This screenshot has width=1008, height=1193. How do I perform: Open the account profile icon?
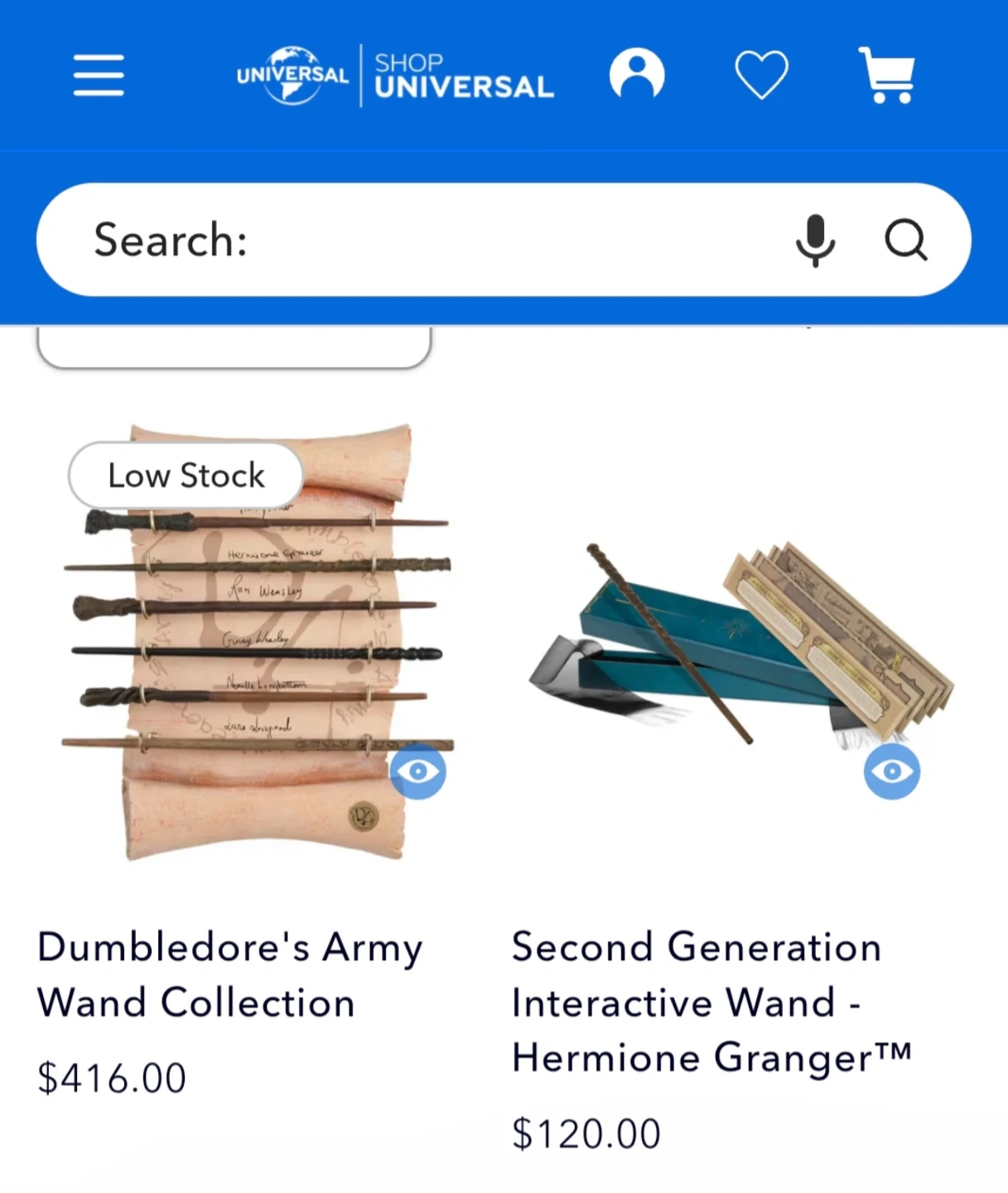coord(637,75)
